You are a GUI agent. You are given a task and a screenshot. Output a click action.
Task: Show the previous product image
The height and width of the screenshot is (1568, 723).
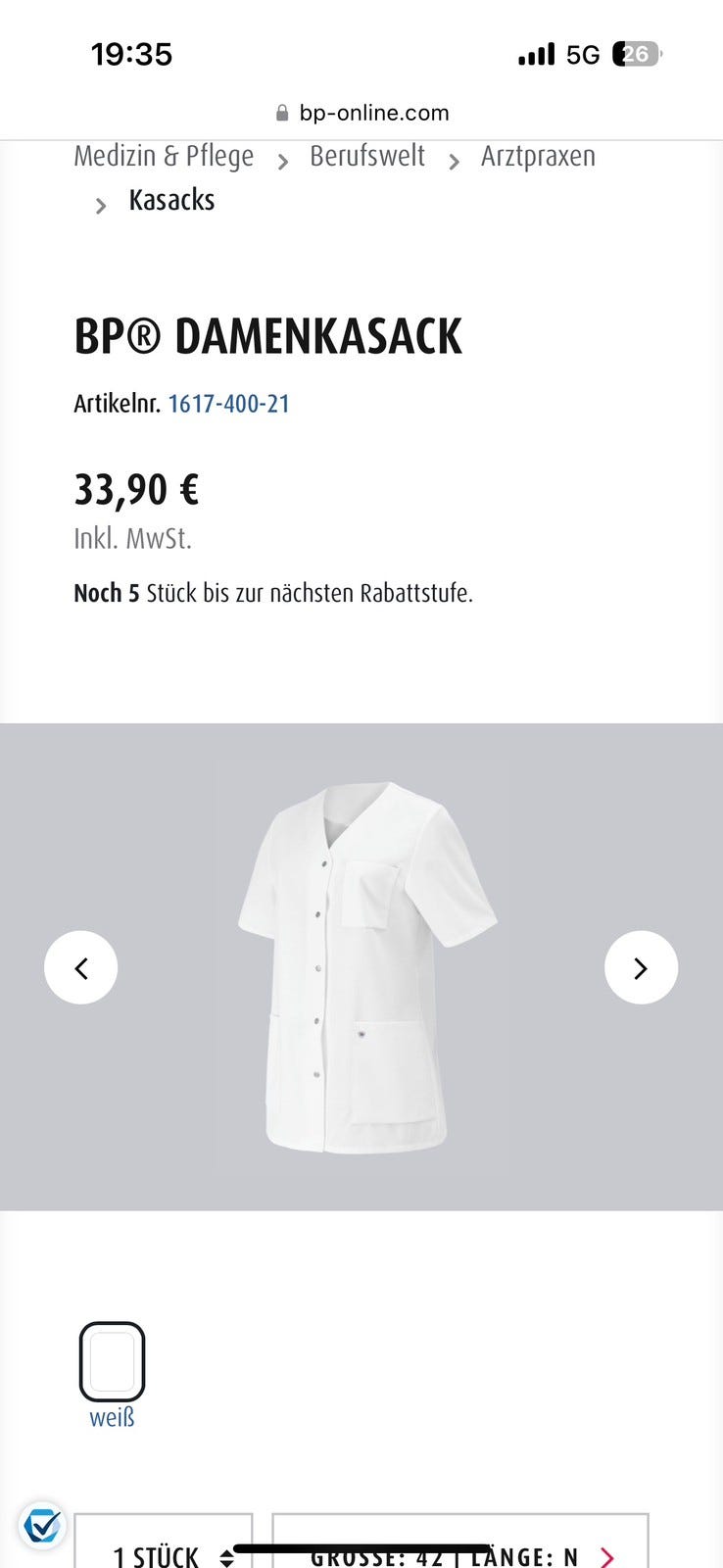tap(81, 967)
